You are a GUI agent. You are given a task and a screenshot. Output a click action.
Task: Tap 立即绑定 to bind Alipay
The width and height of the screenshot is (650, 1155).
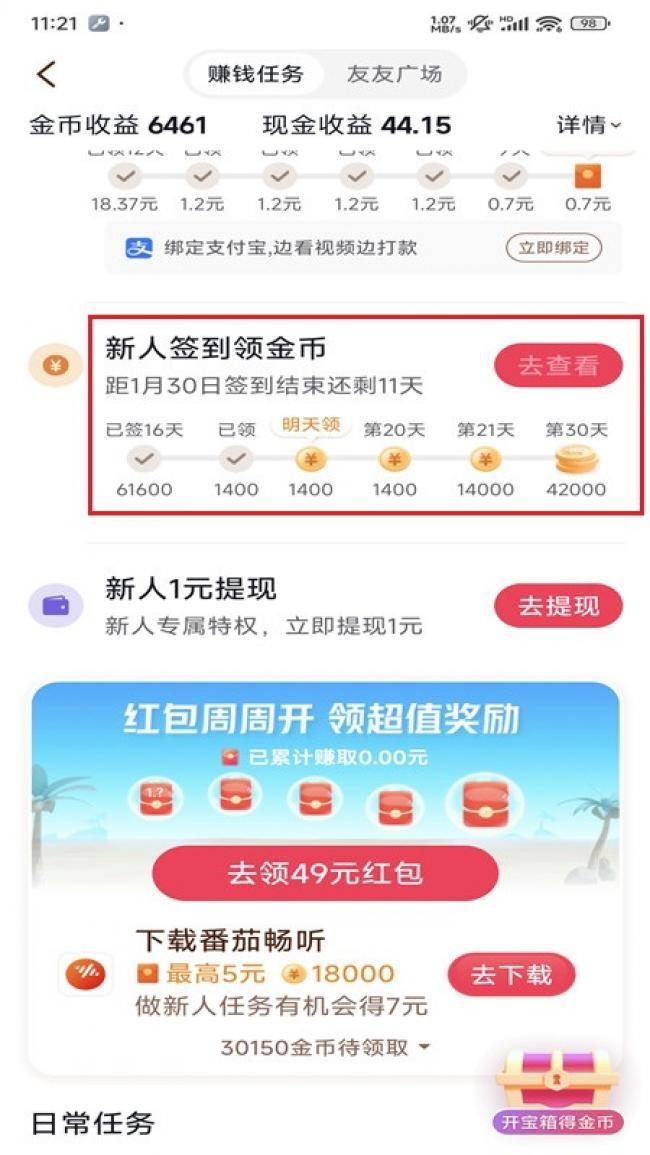coord(553,248)
